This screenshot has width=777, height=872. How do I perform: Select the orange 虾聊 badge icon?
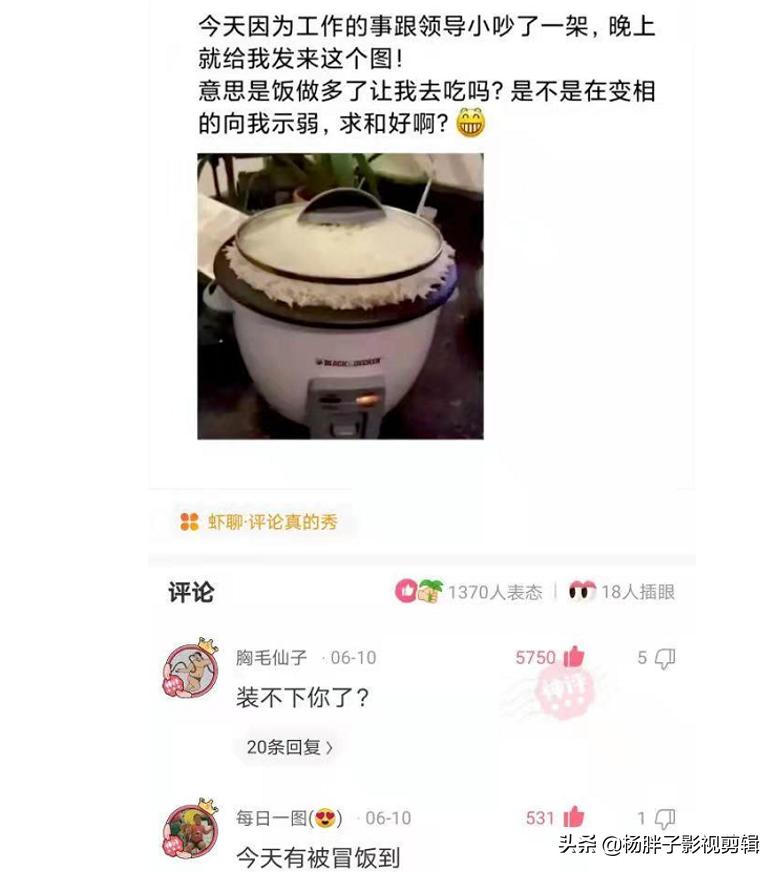pos(187,521)
